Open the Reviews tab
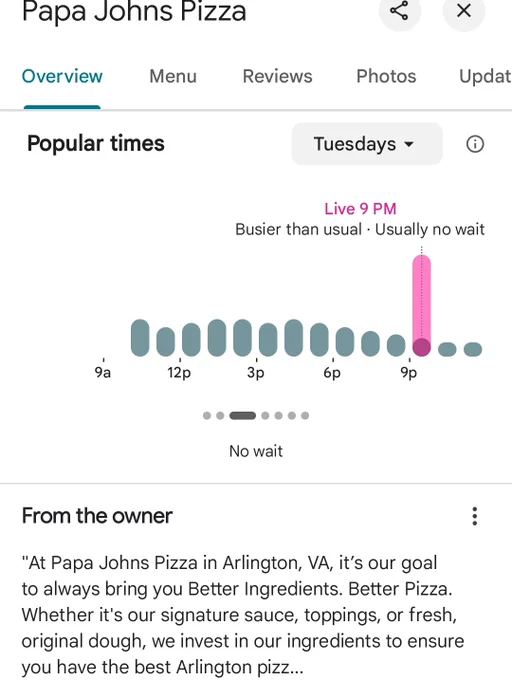The height and width of the screenshot is (680, 512). [277, 76]
